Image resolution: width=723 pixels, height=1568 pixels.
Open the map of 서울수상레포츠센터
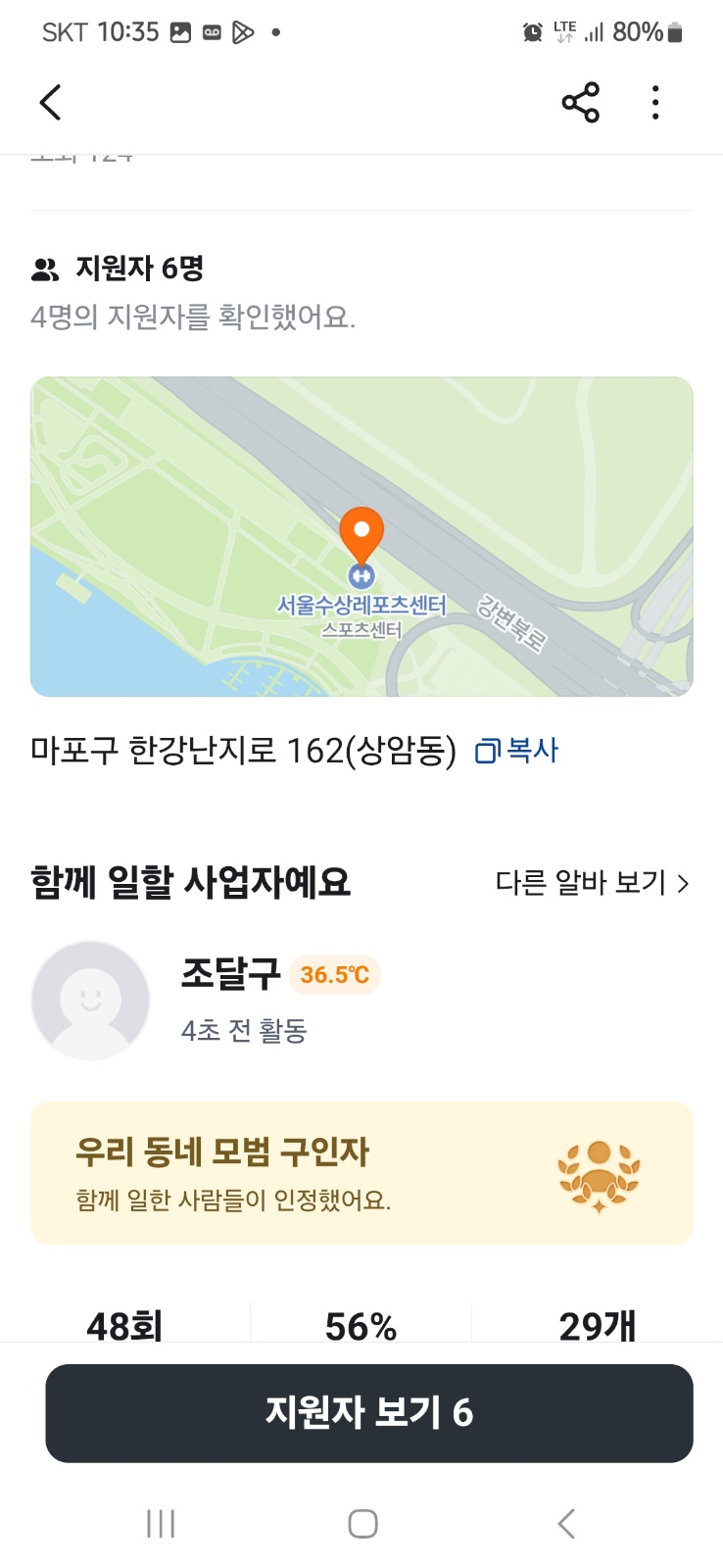361,536
